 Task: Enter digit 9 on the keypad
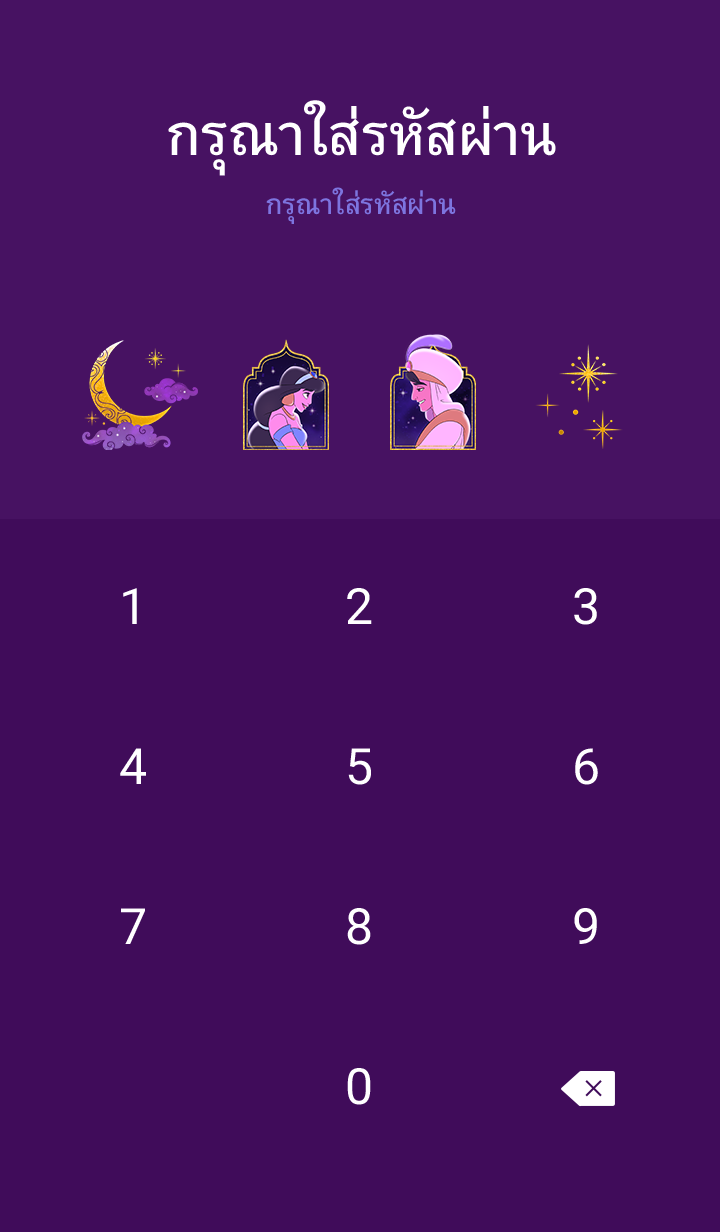pyautogui.click(x=586, y=927)
